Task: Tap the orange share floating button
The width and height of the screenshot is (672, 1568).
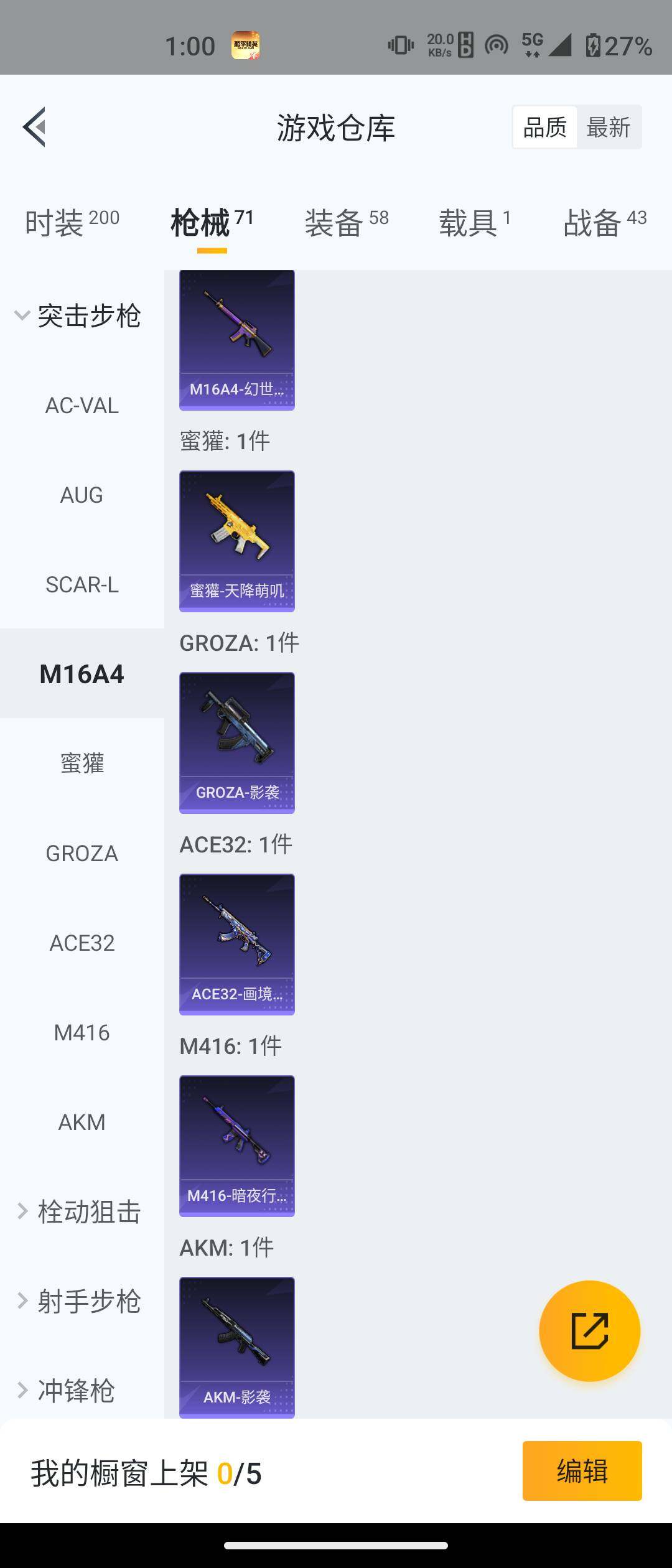Action: pos(589,1331)
